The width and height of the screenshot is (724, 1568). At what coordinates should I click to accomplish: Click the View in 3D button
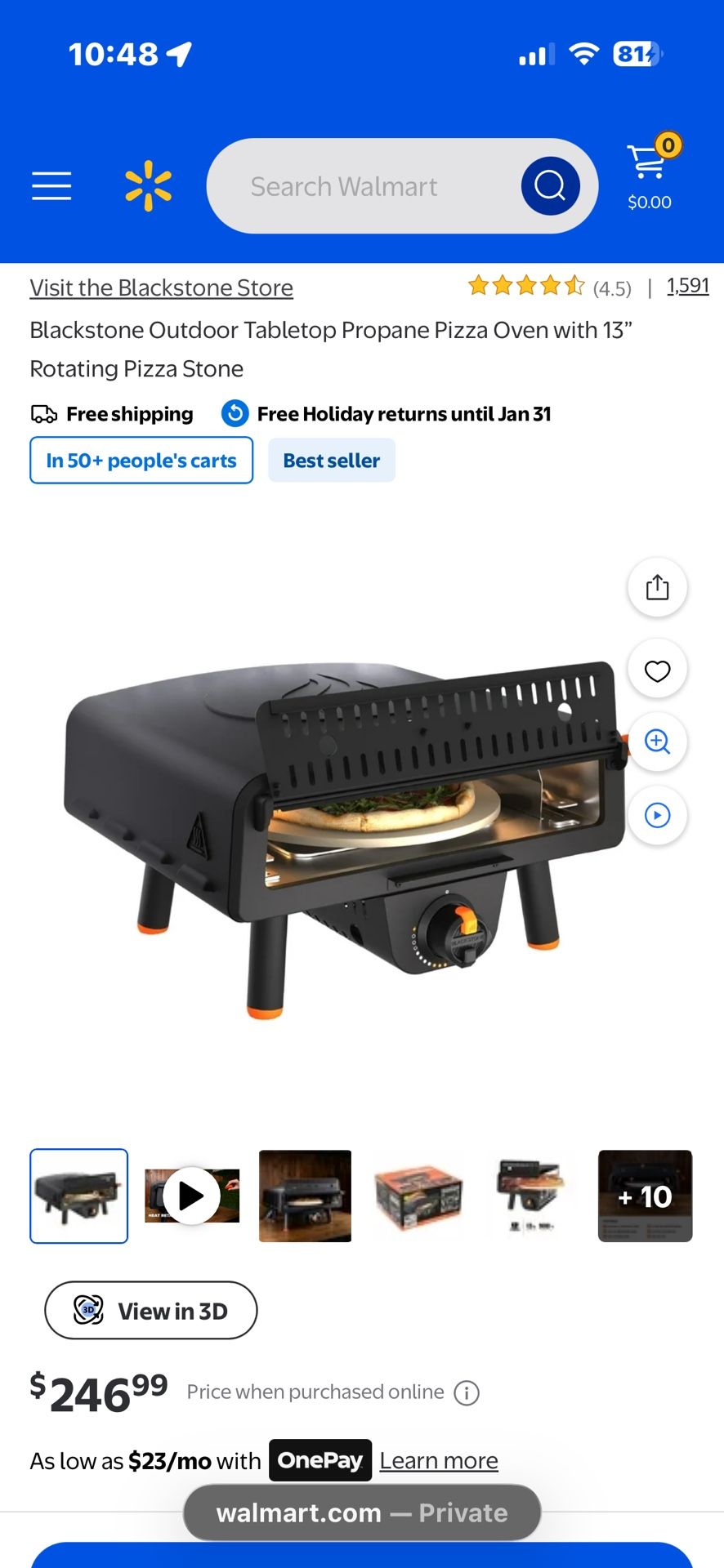[x=150, y=1310]
